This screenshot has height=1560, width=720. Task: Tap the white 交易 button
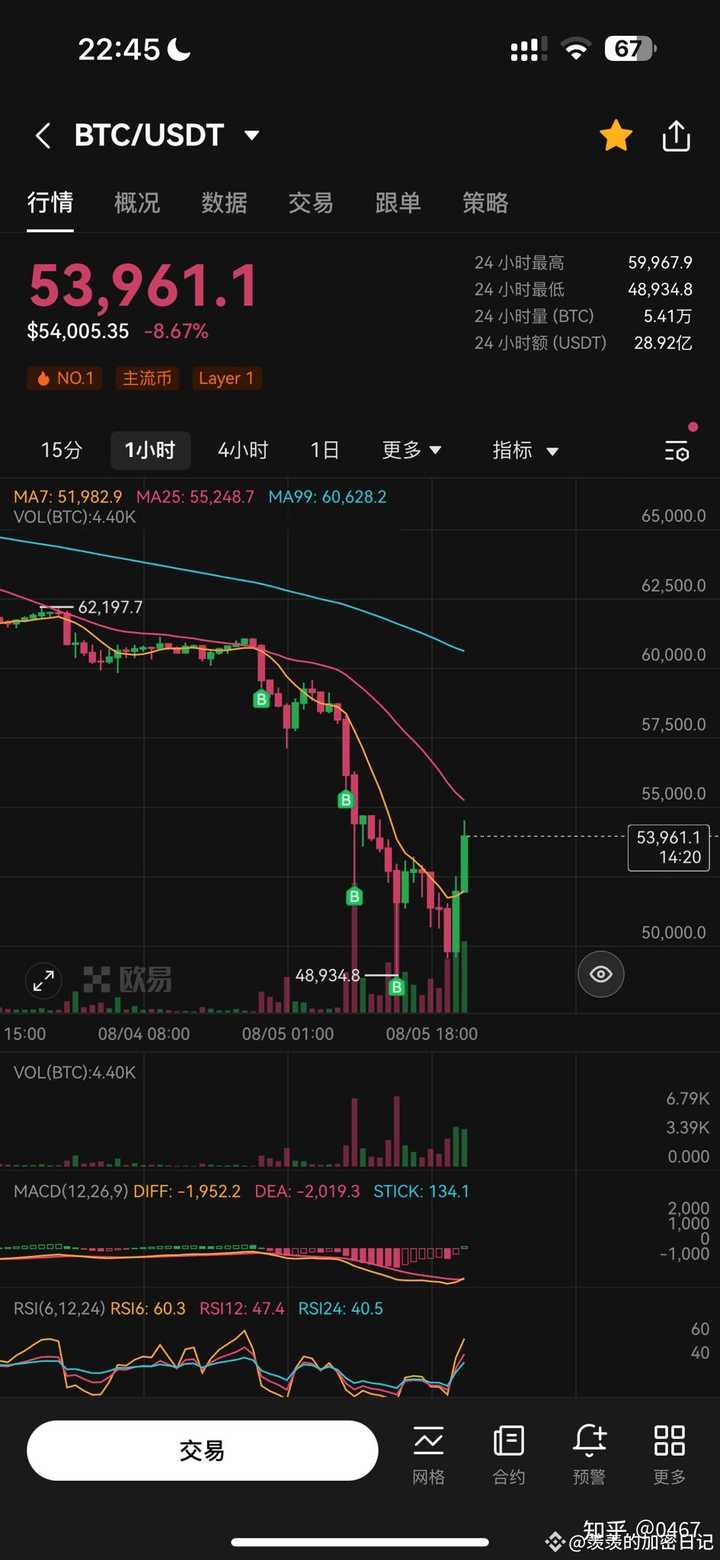pyautogui.click(x=202, y=1450)
